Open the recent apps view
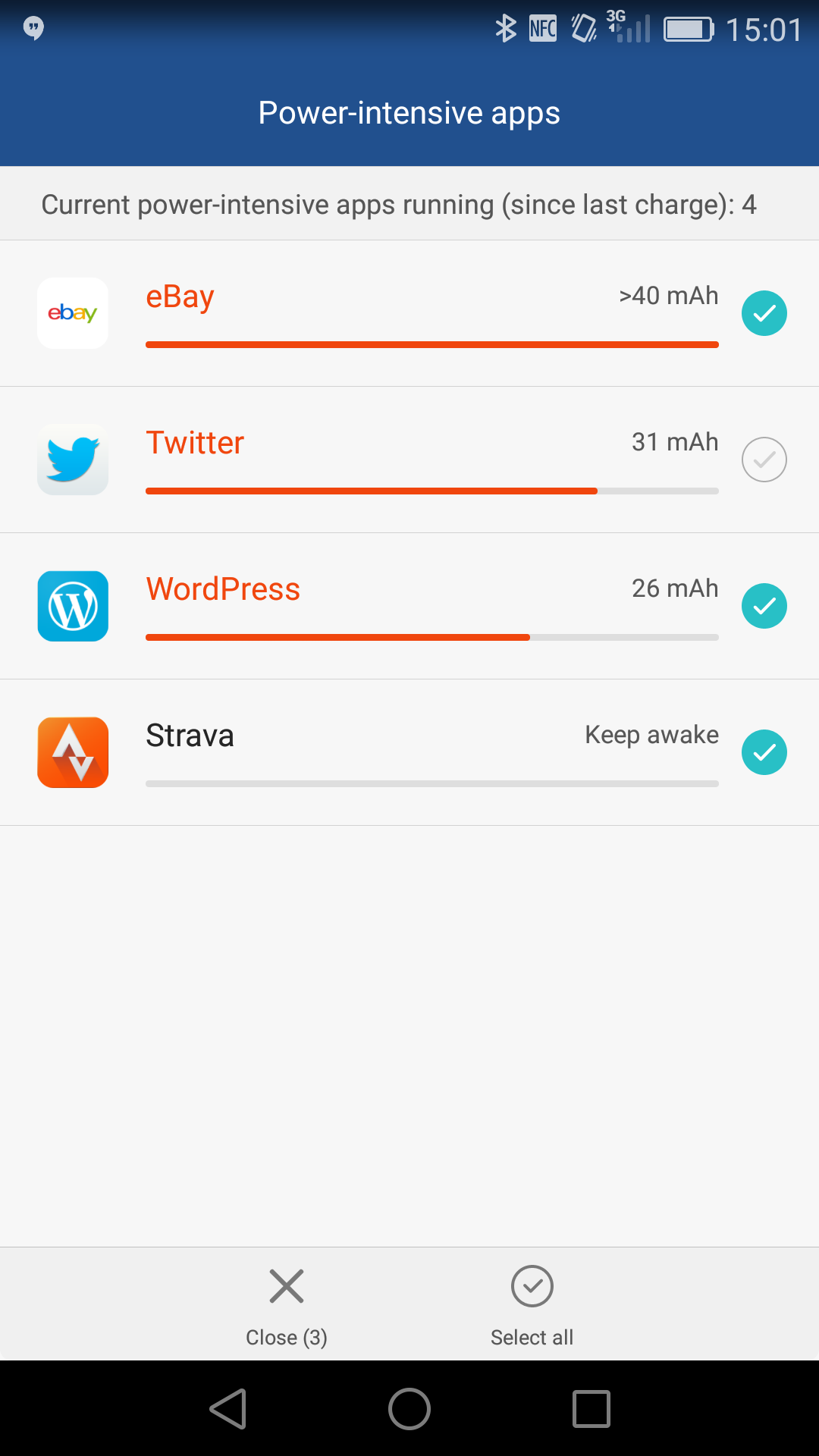This screenshot has width=819, height=1456. [x=591, y=1409]
